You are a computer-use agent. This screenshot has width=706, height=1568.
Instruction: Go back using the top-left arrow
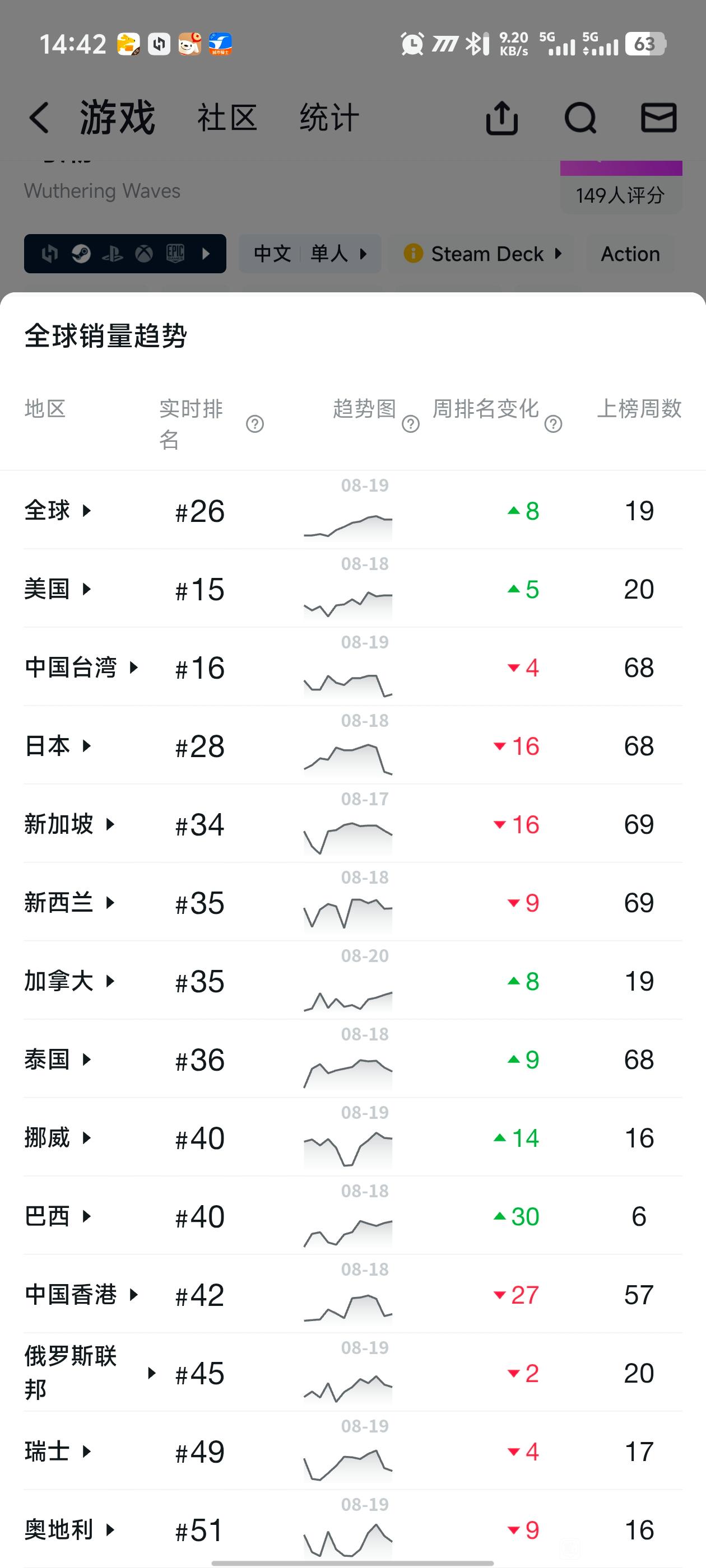coord(39,118)
